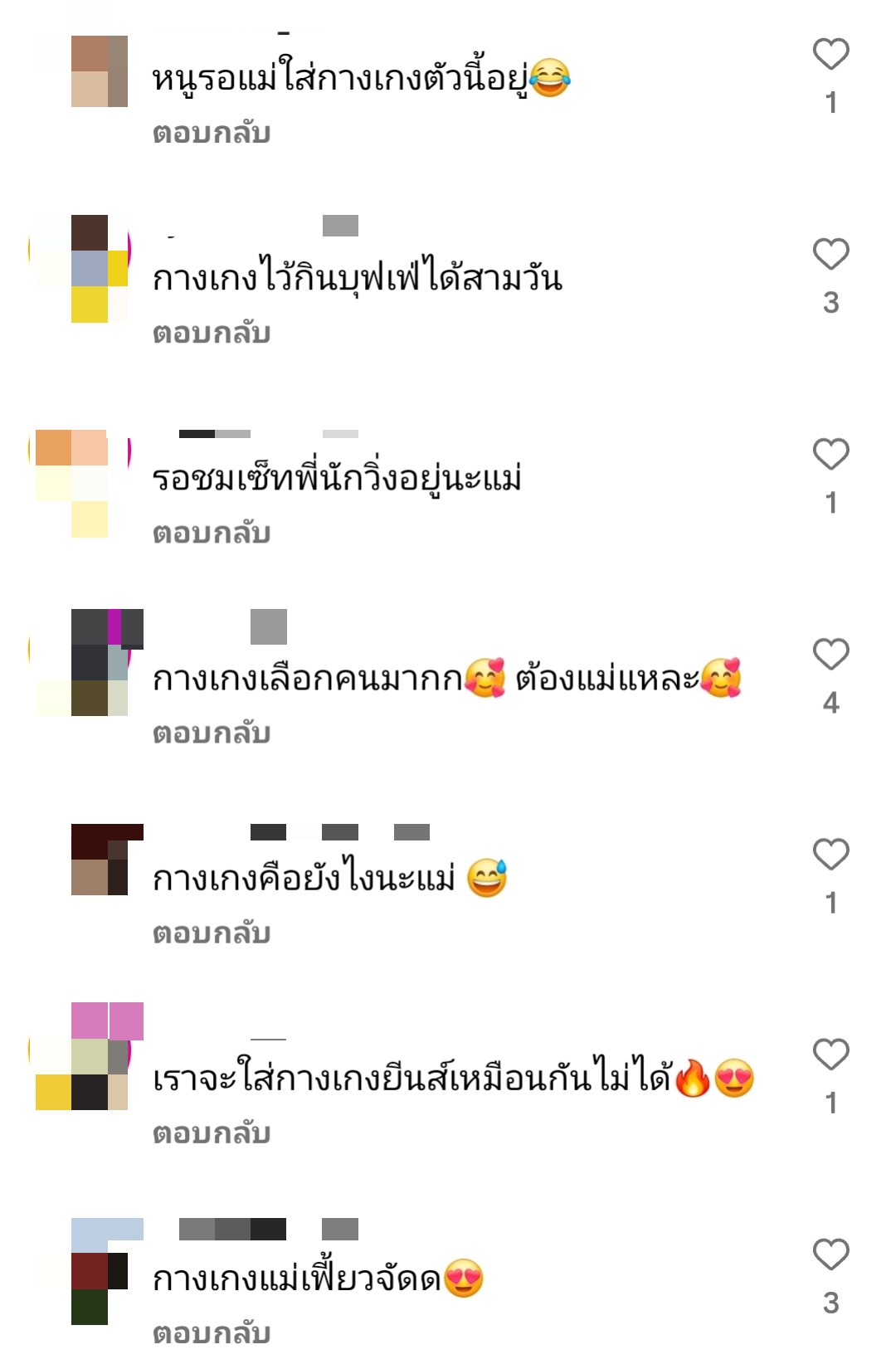Reply to "หนูรอแม่ใส่กางเกงตัวนี้อยู่" comment

(212, 134)
